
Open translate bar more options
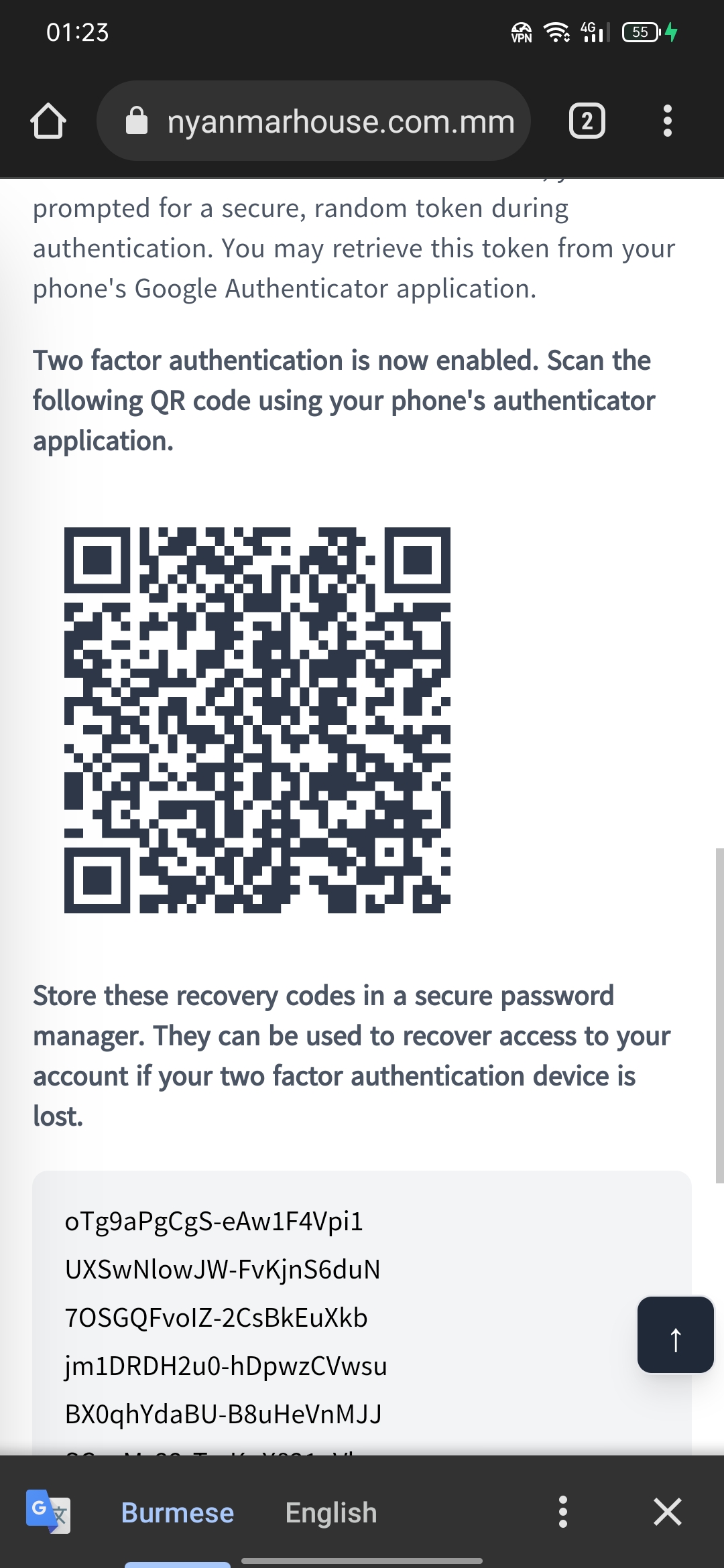pos(563,1512)
